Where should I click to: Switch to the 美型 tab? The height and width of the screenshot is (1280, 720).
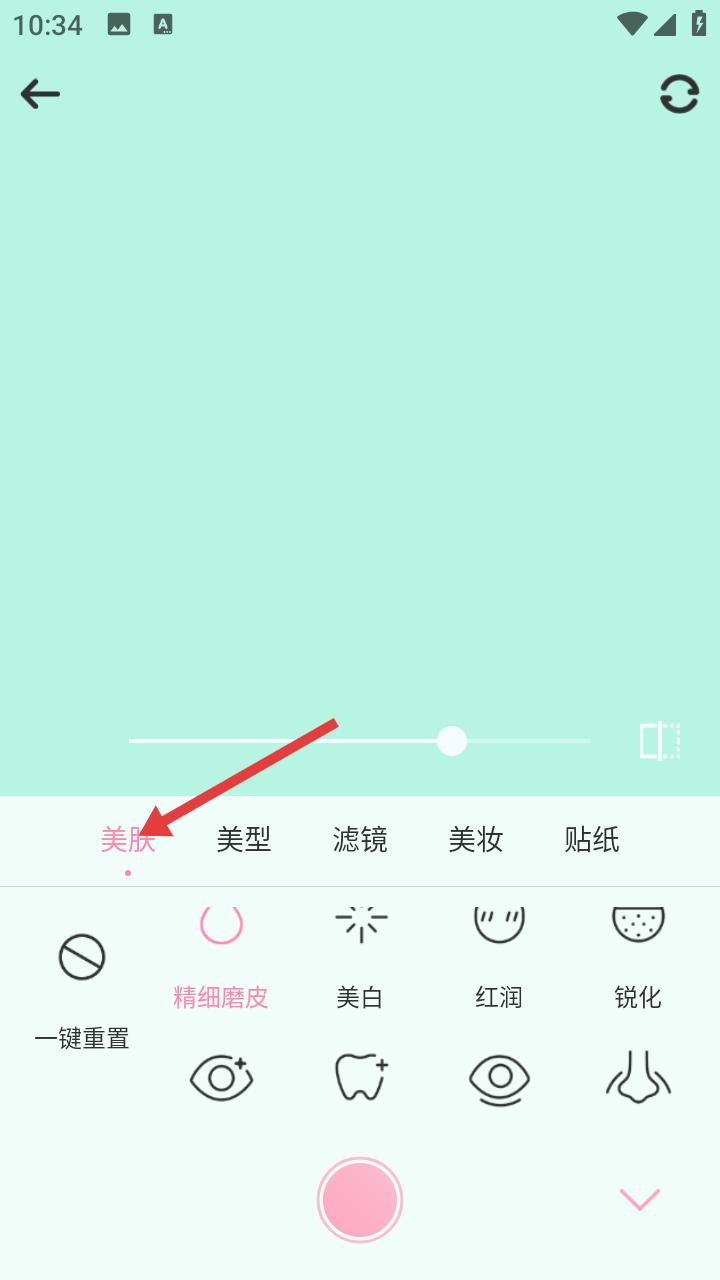pyautogui.click(x=244, y=840)
